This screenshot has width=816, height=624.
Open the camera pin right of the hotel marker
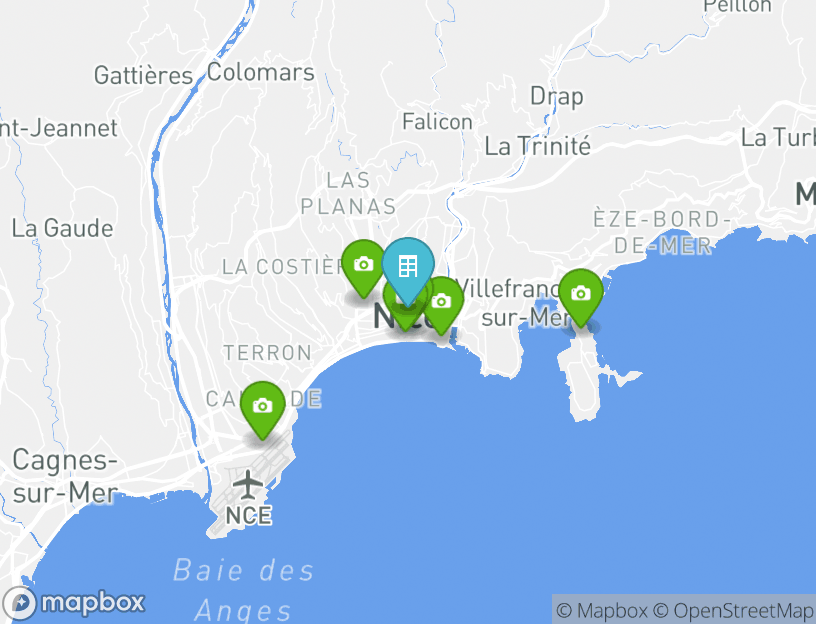(442, 302)
